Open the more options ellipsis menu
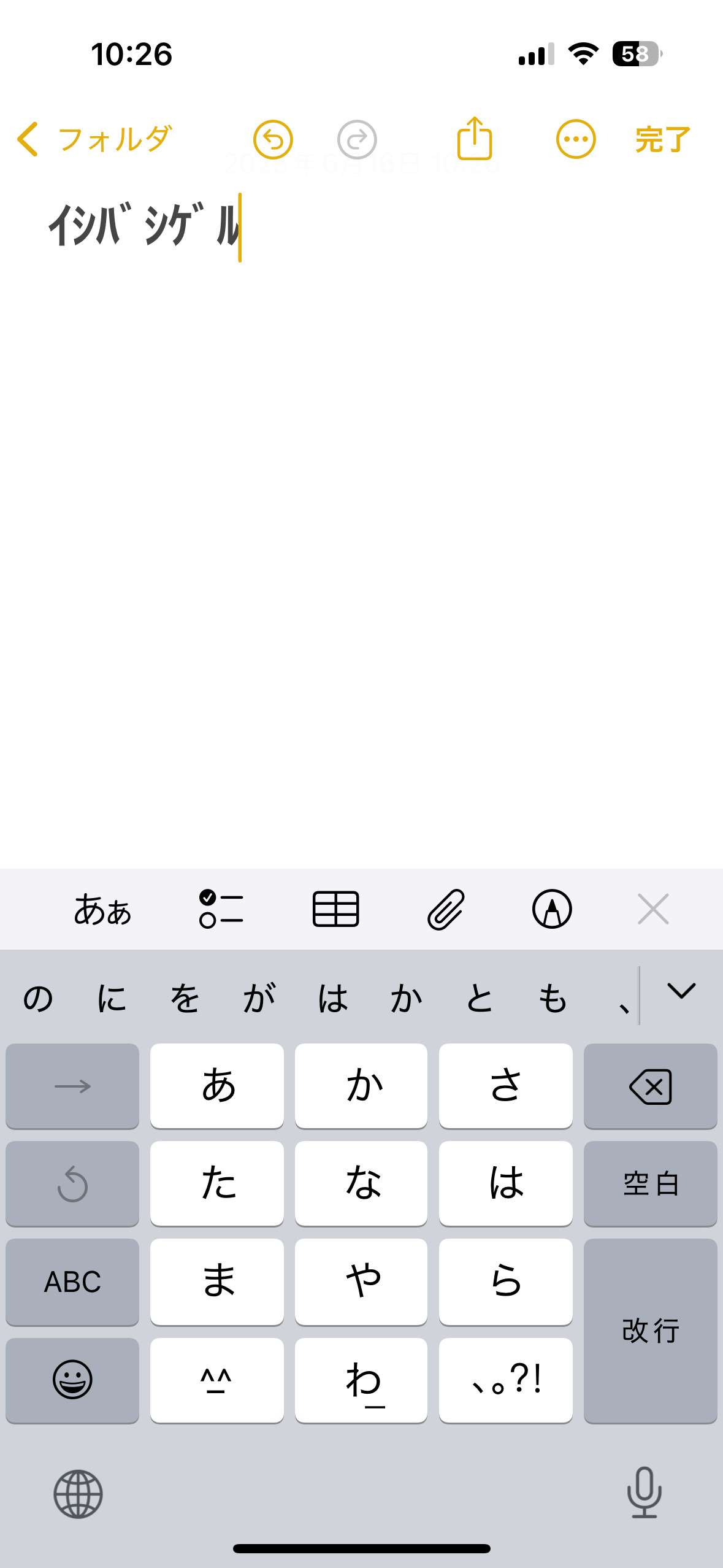Viewport: 723px width, 1568px height. coord(575,139)
